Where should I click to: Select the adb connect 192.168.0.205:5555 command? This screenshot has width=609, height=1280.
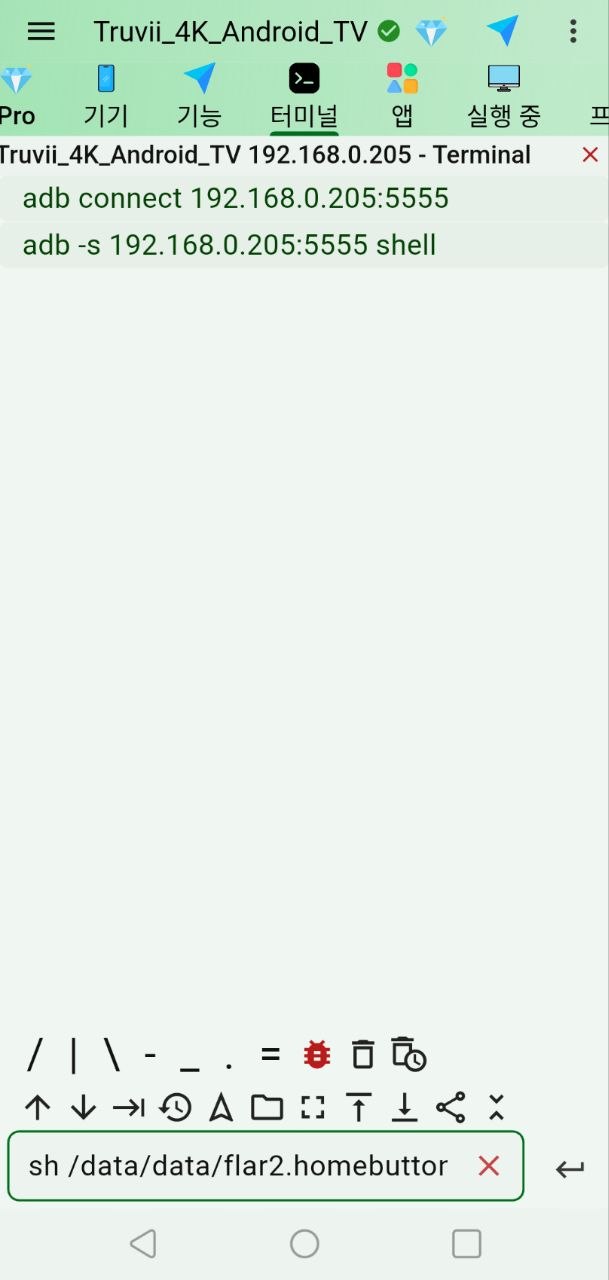(236, 198)
